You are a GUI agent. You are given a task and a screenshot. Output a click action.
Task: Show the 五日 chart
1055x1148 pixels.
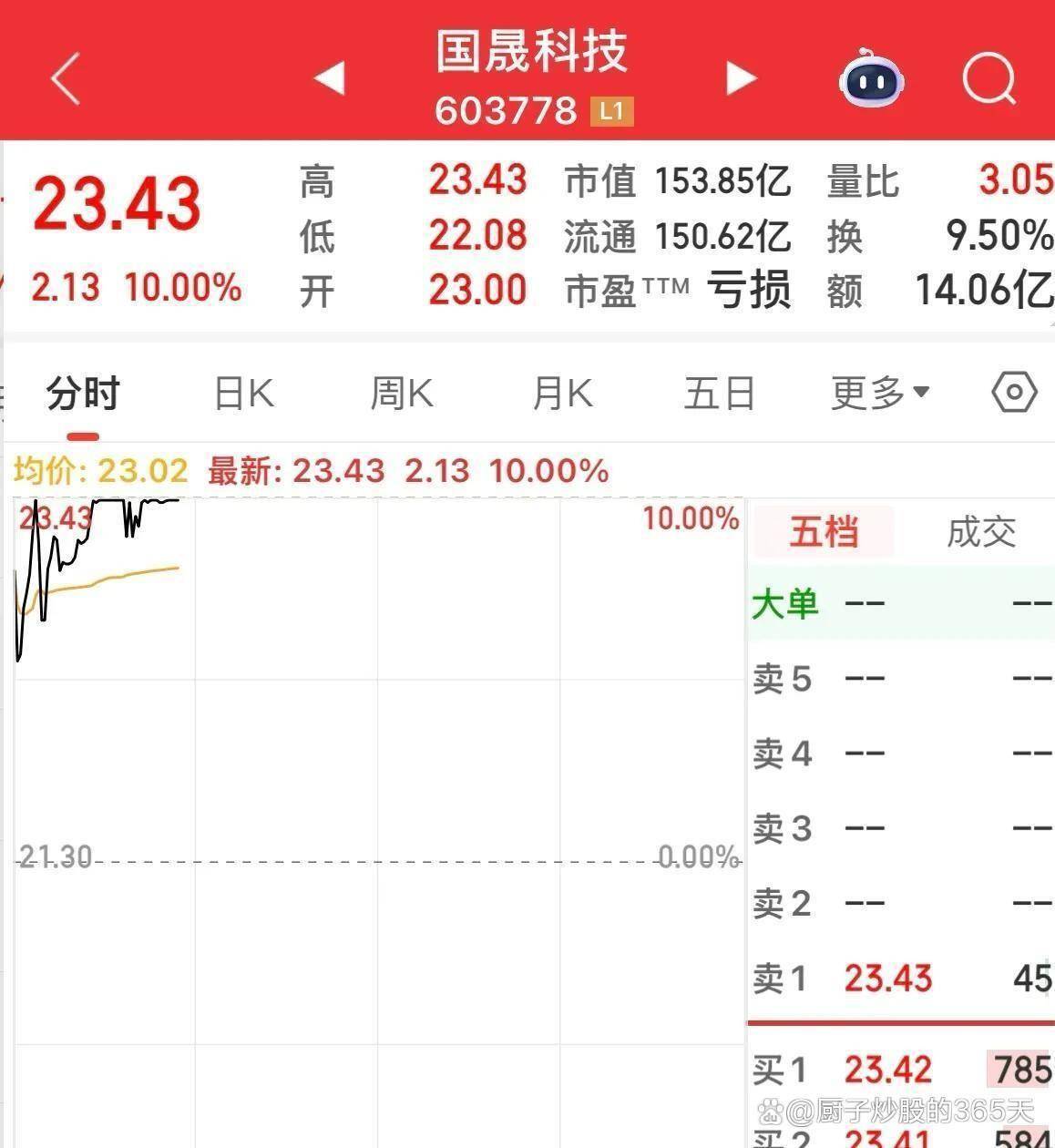[720, 395]
